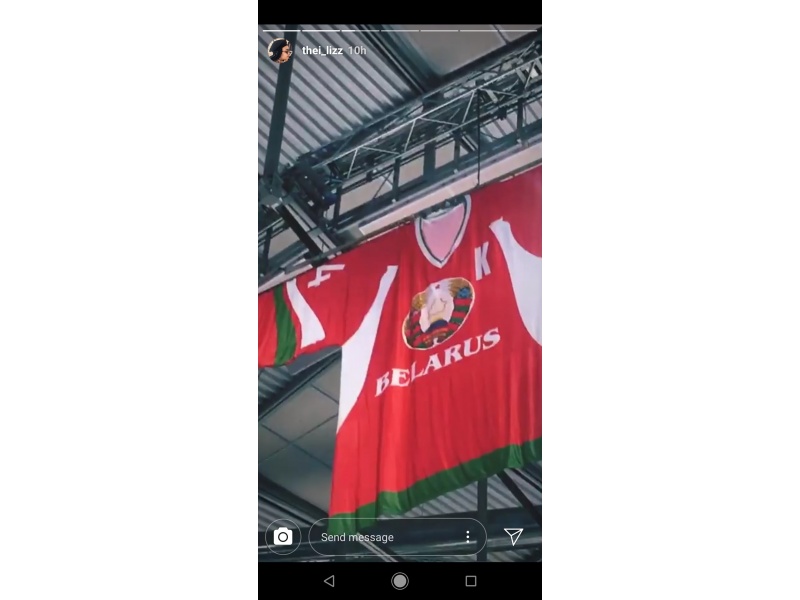Image resolution: width=800 pixels, height=600 pixels.
Task: Open thei_lizz profile picture
Action: coord(280,50)
